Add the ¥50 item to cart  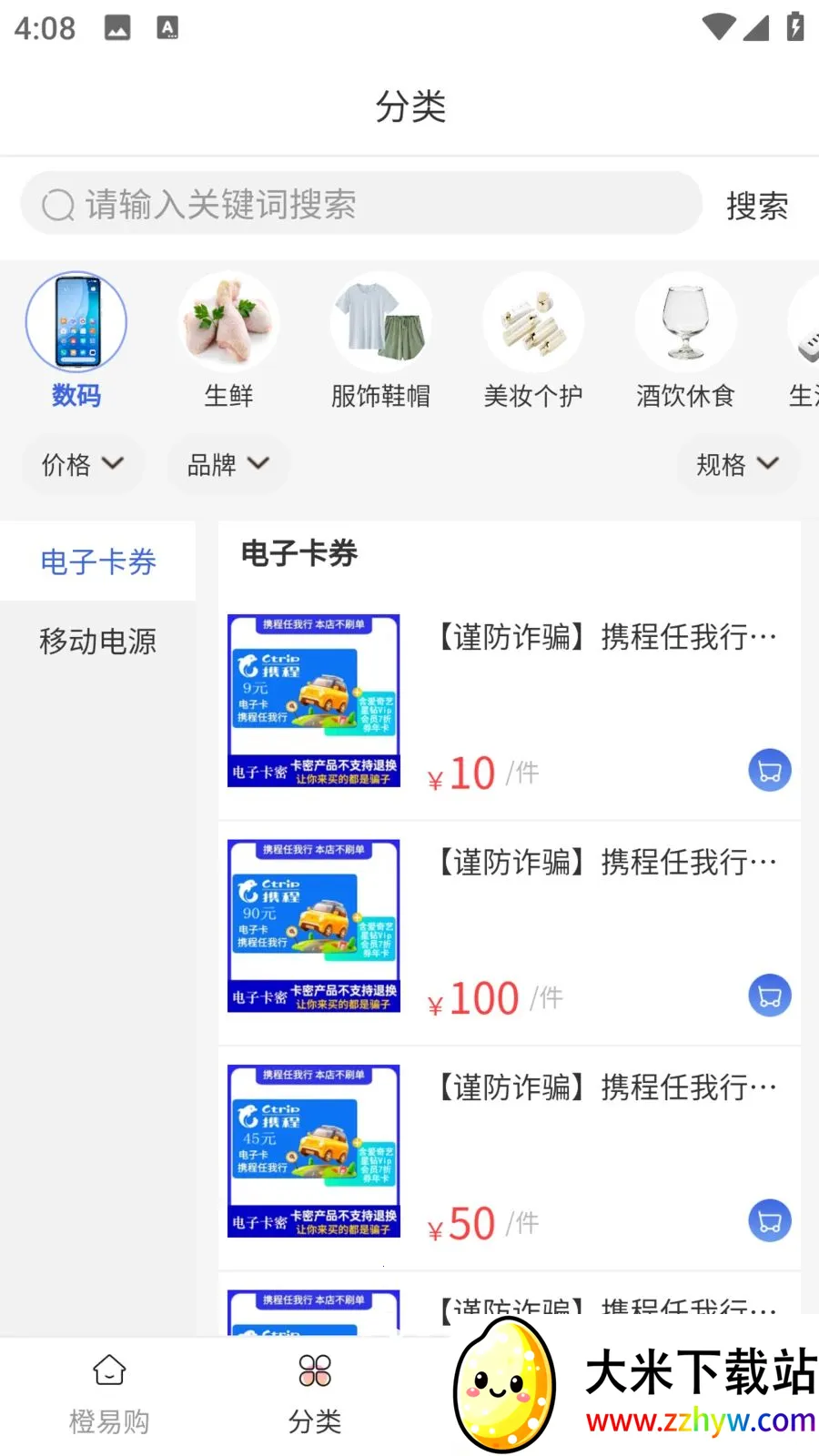[770, 1221]
